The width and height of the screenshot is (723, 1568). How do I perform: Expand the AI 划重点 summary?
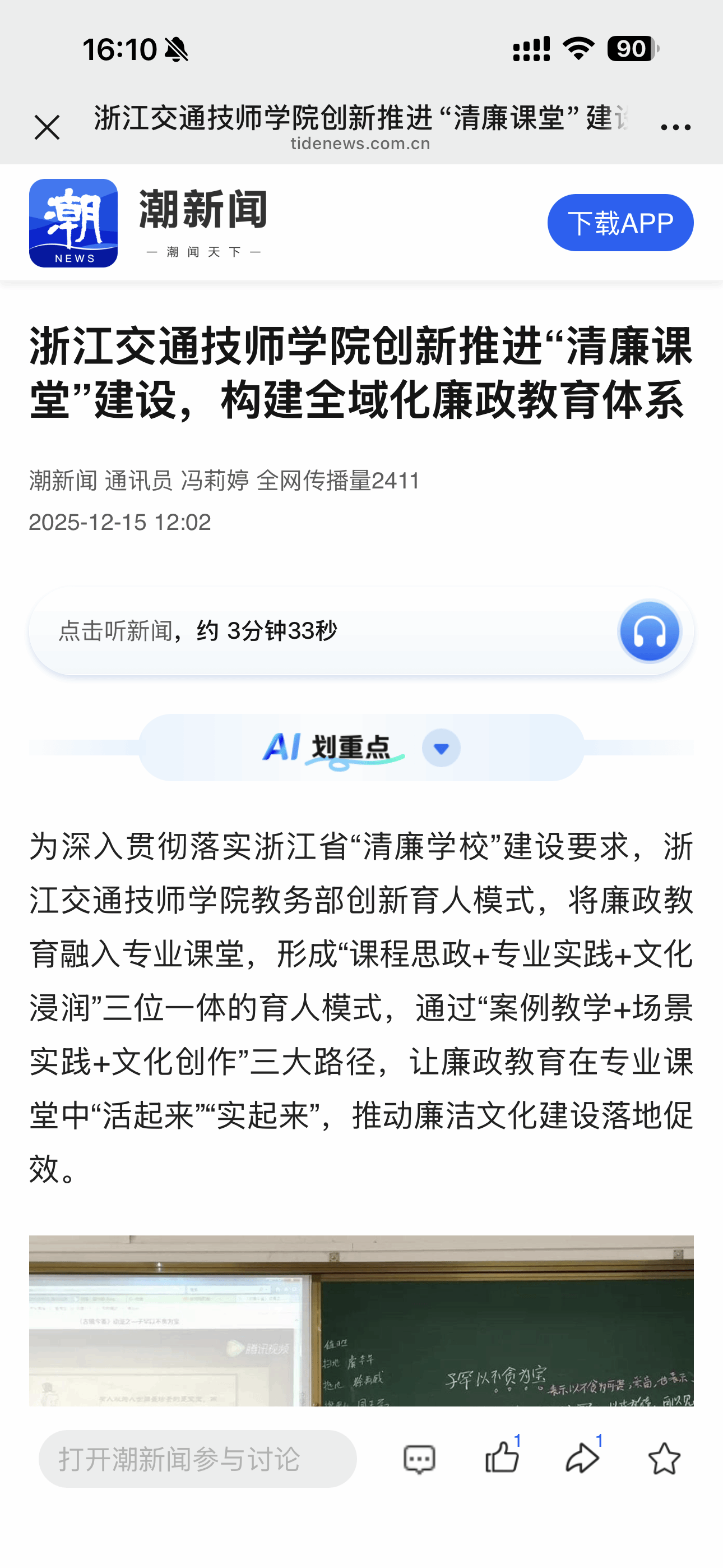tap(441, 748)
